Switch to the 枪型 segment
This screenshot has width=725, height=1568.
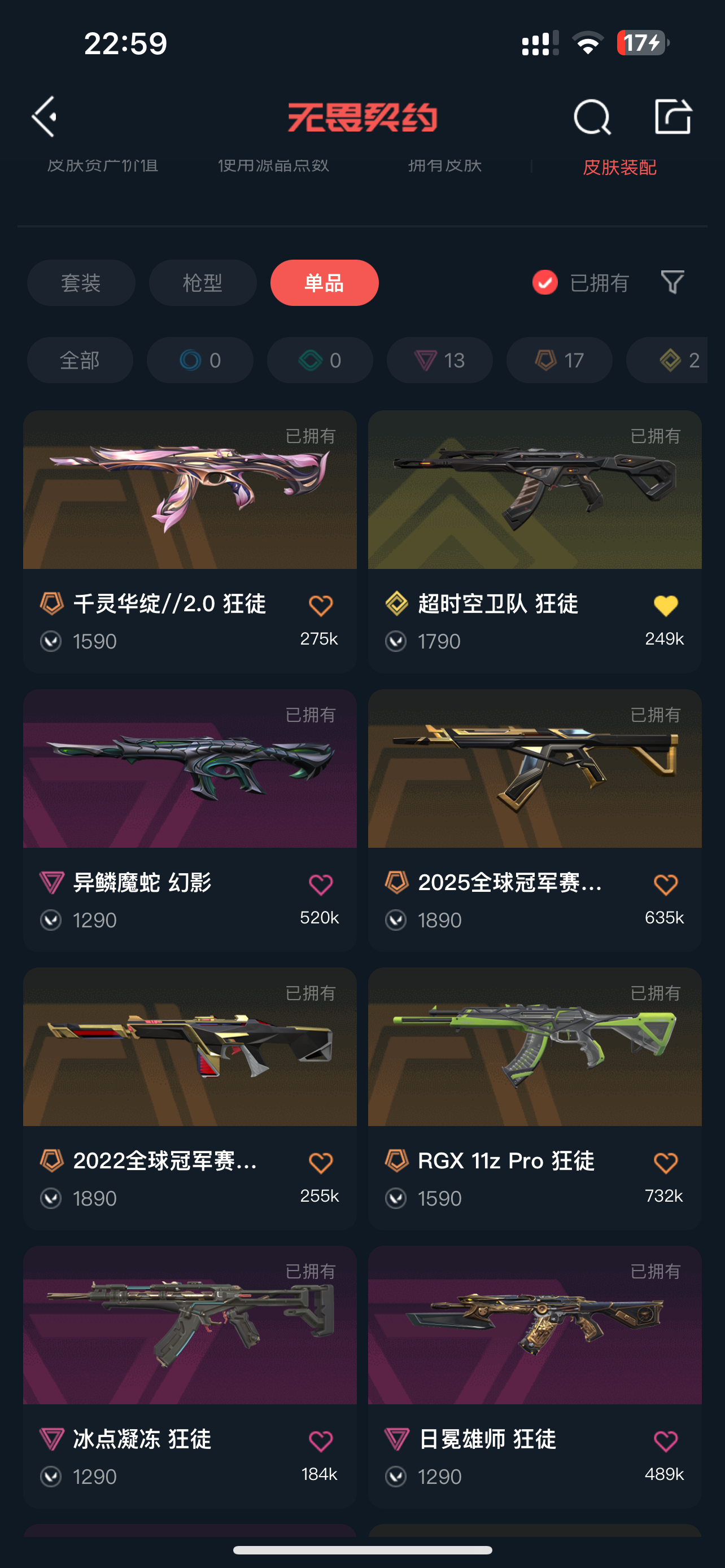tap(203, 282)
